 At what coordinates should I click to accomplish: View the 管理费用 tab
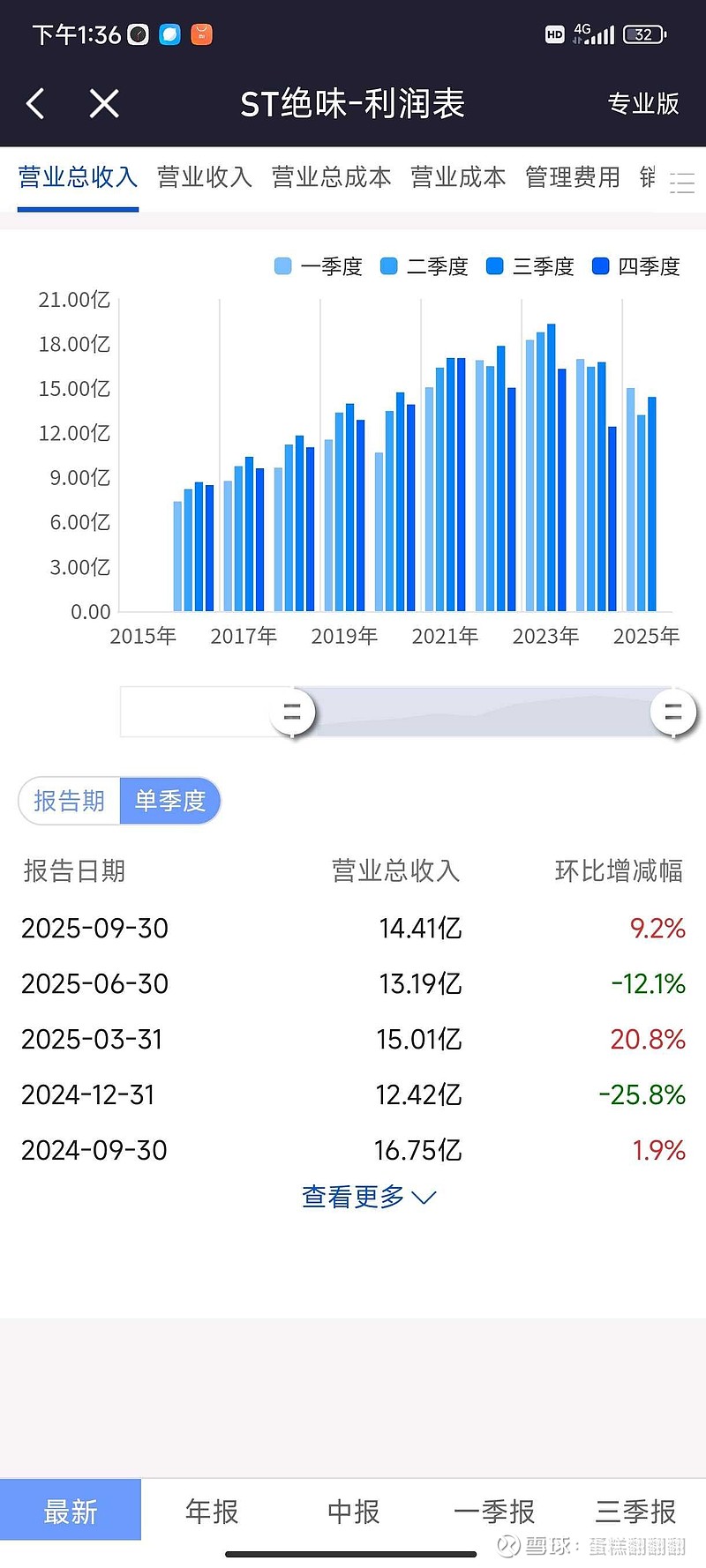pyautogui.click(x=572, y=177)
